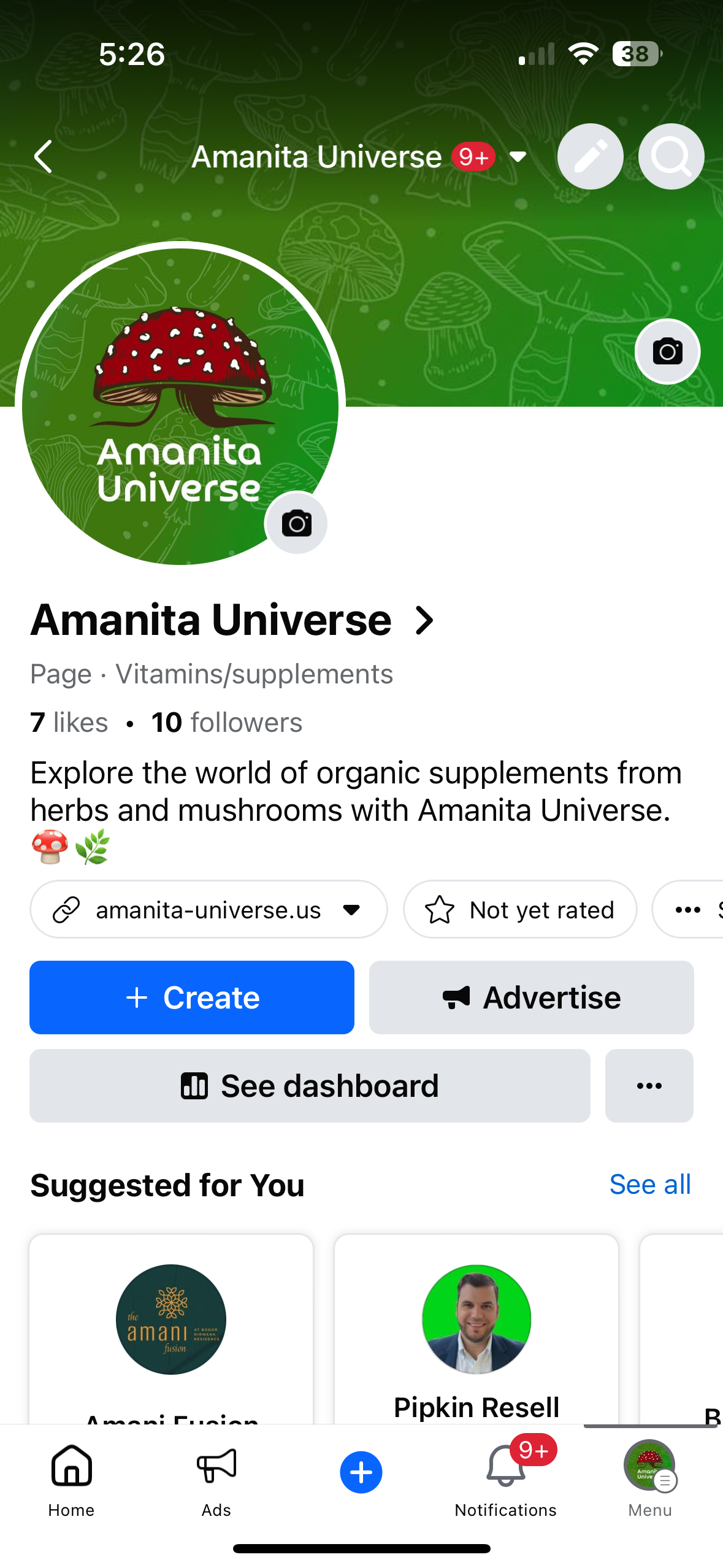
Task: Tap the Not yet rated chip
Action: coord(520,910)
